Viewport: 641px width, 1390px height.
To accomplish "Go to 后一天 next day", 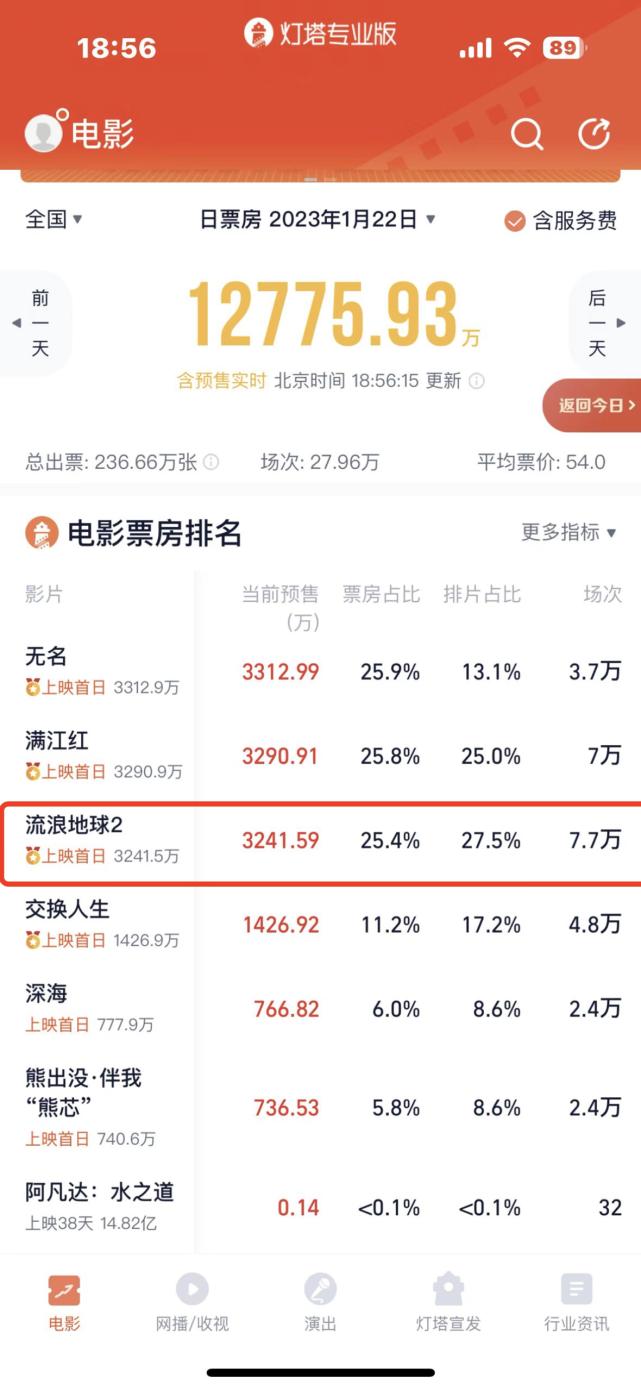I will click(x=604, y=323).
